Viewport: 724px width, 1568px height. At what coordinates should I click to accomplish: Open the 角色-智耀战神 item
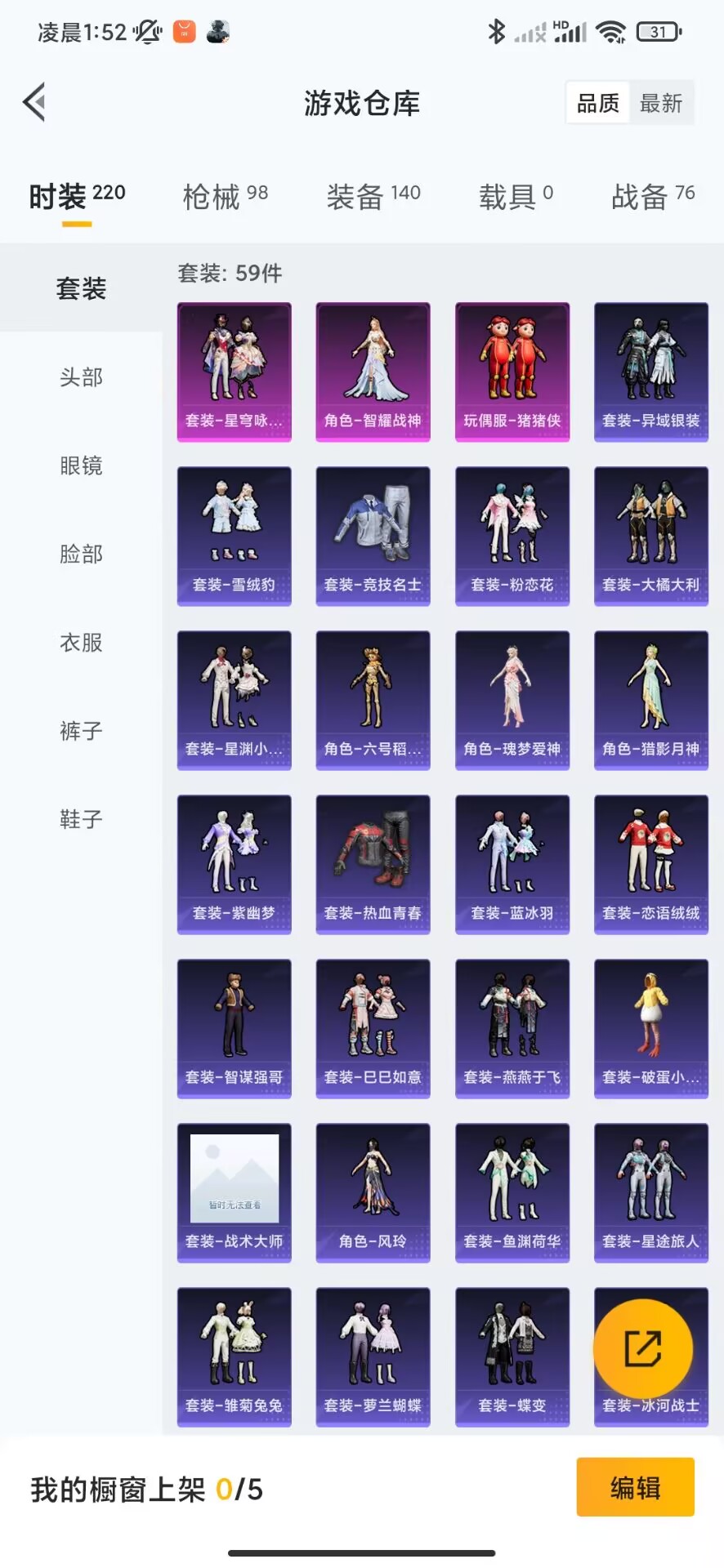373,372
